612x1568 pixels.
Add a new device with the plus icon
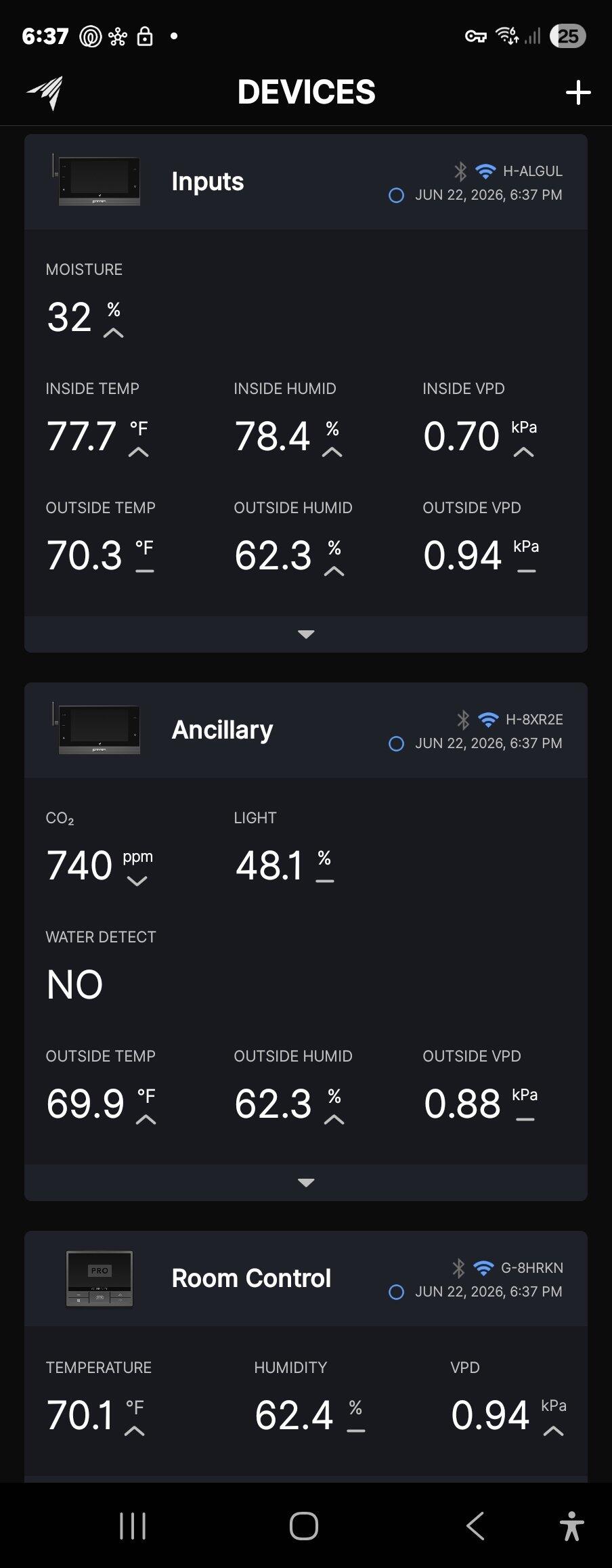pos(577,93)
